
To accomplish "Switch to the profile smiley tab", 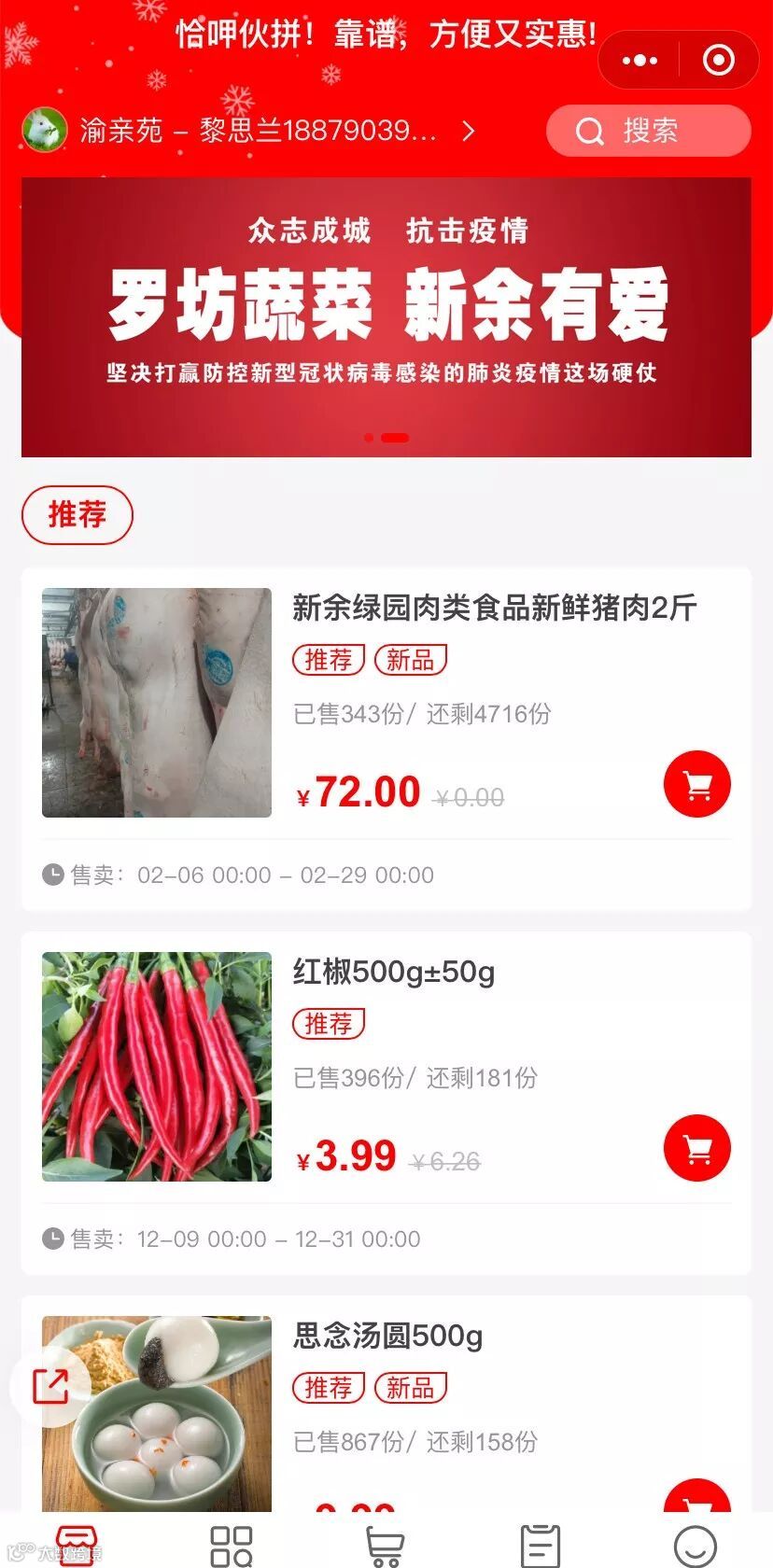I will click(695, 1545).
